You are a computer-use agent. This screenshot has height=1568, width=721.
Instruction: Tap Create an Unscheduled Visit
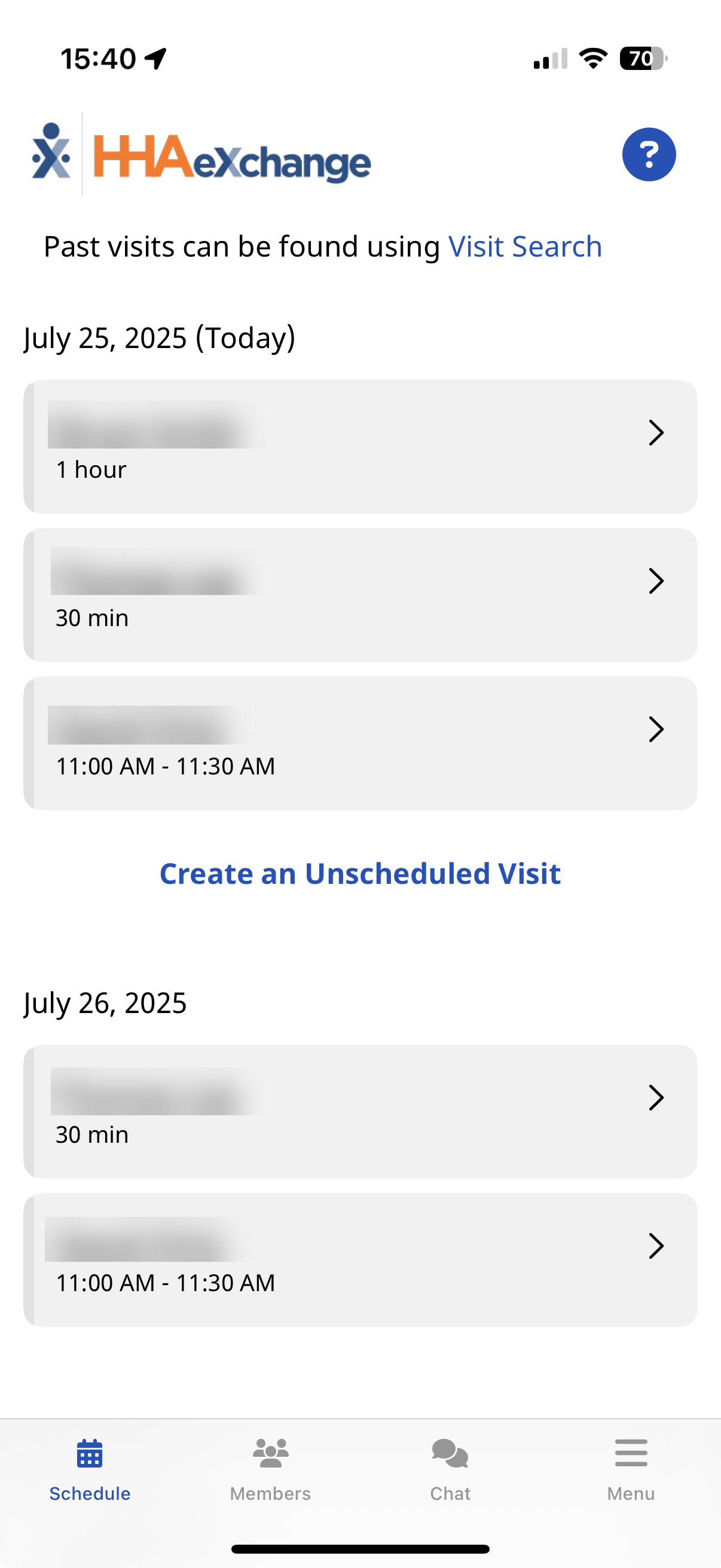360,874
